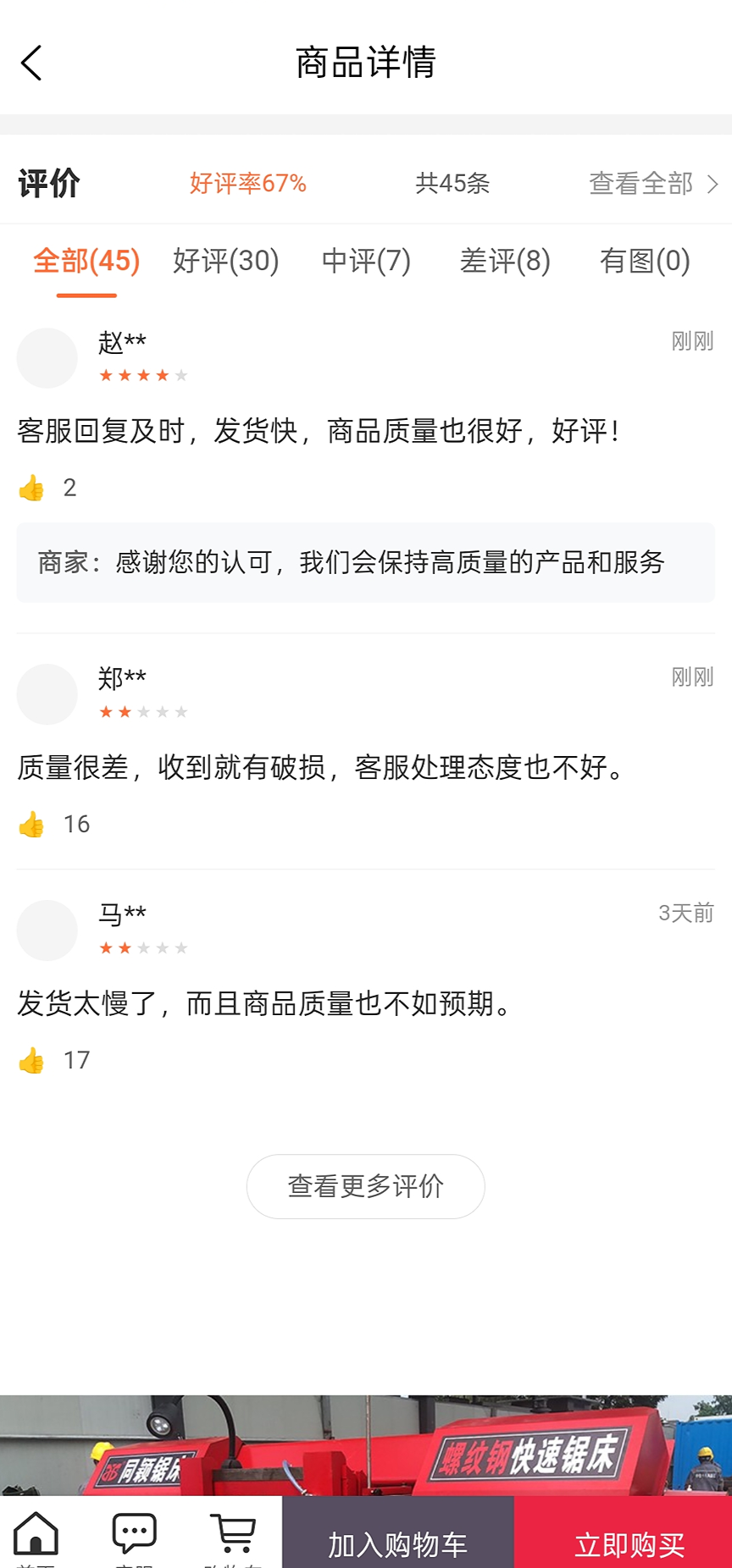This screenshot has width=732, height=1568.
Task: Like 郑** review via thumbs-up icon
Action: 31,823
